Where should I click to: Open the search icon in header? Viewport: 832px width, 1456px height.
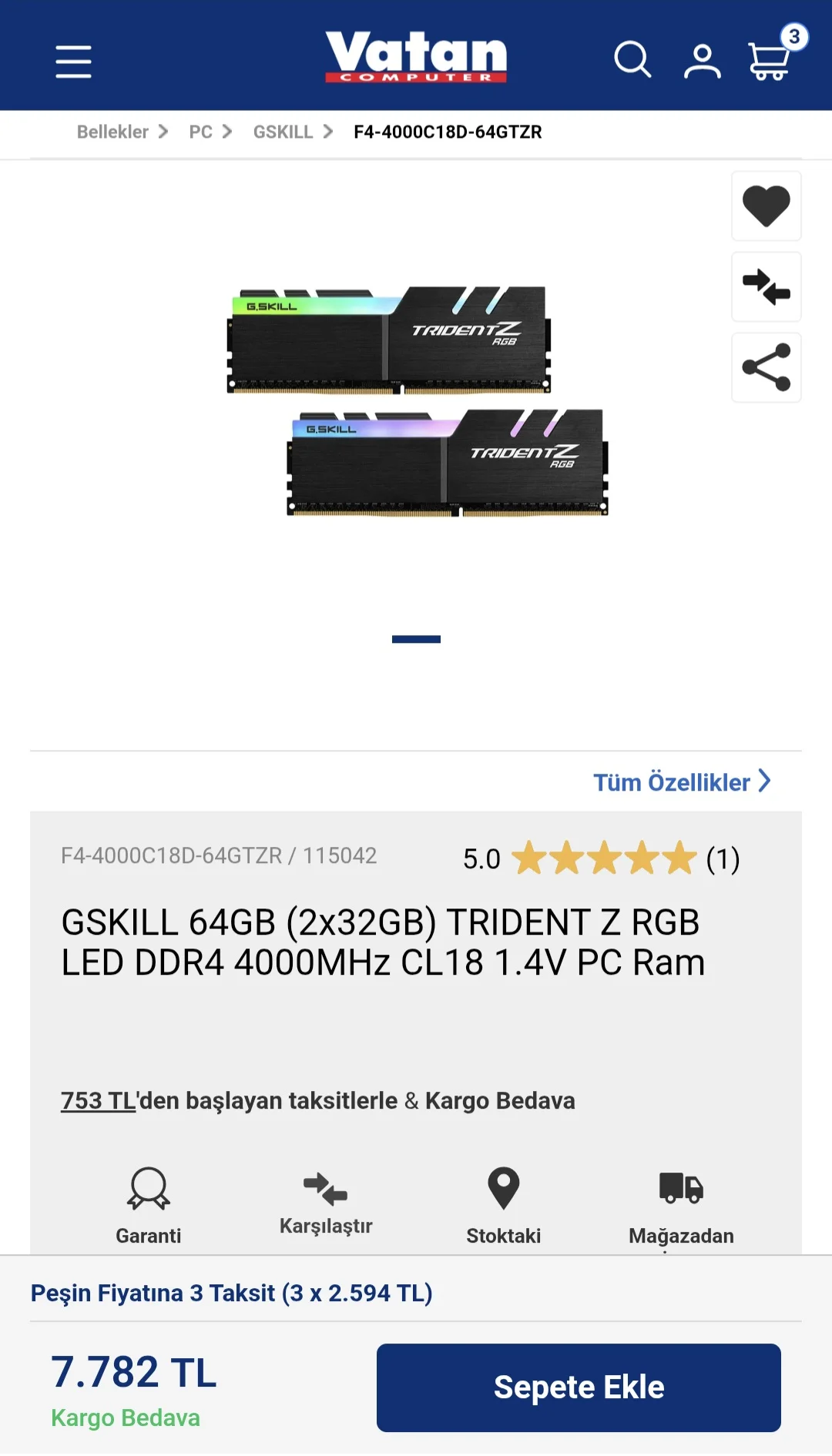632,60
